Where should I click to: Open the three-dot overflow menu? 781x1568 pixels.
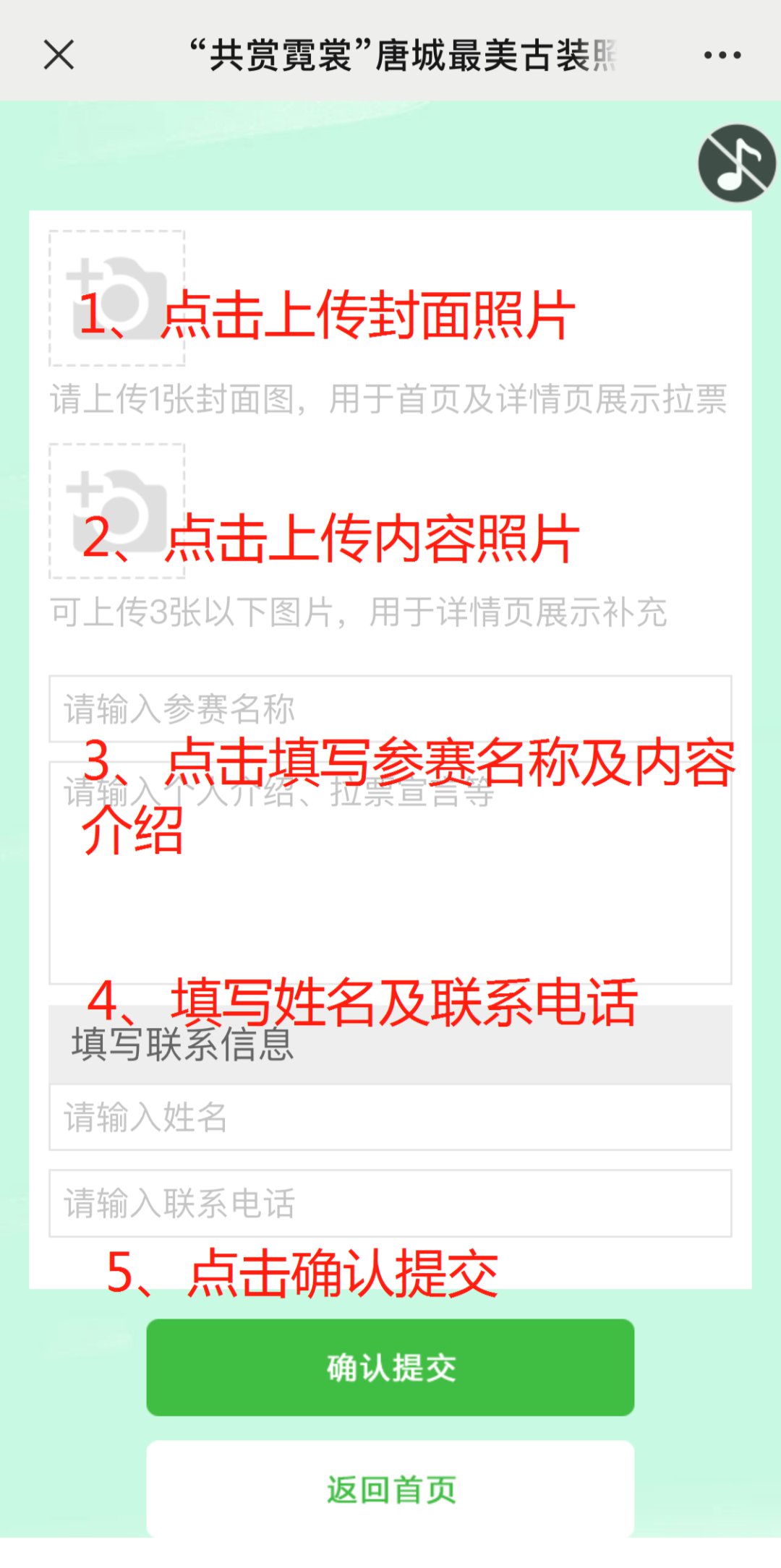pyautogui.click(x=722, y=55)
